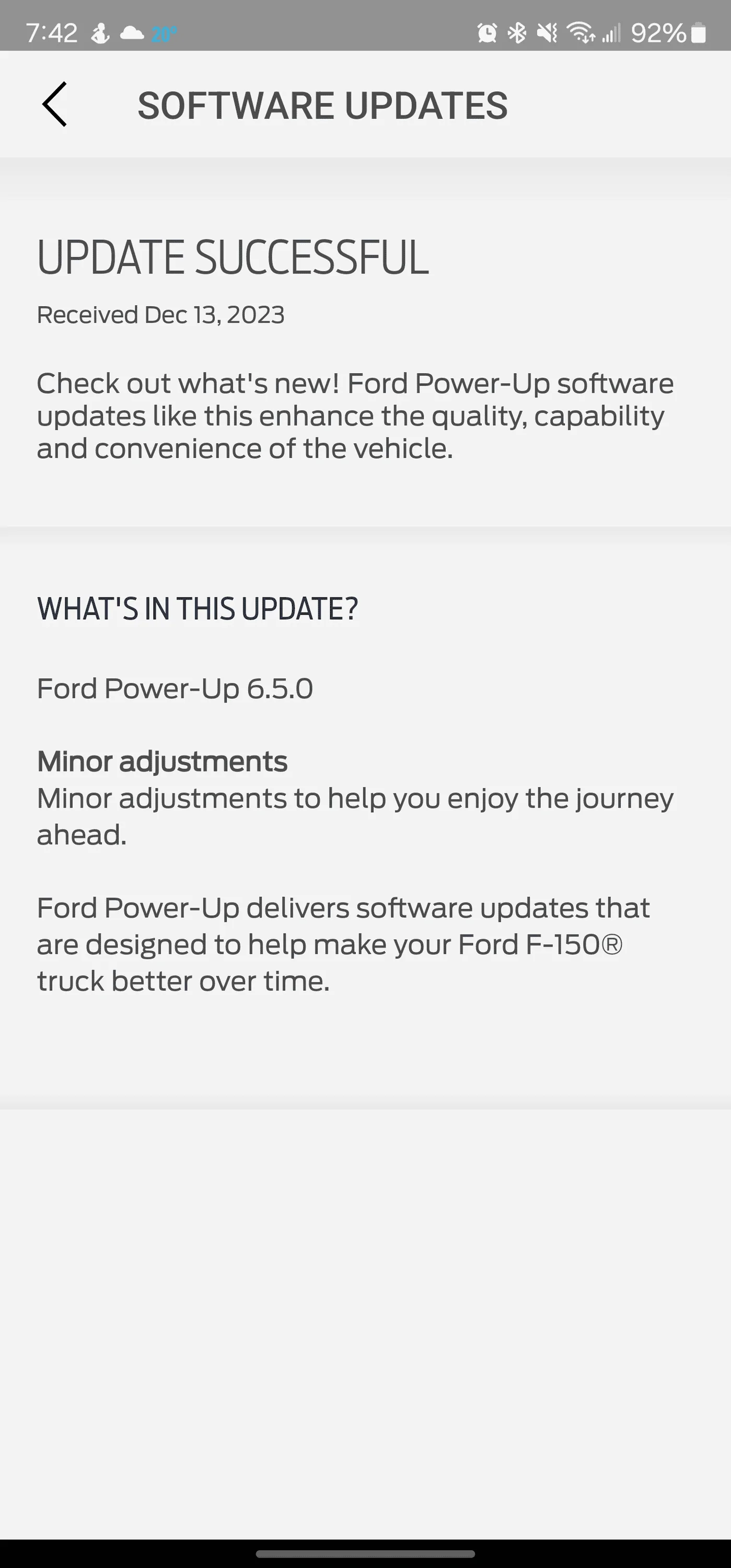Tap the 92% battery percentage text

pos(659,33)
